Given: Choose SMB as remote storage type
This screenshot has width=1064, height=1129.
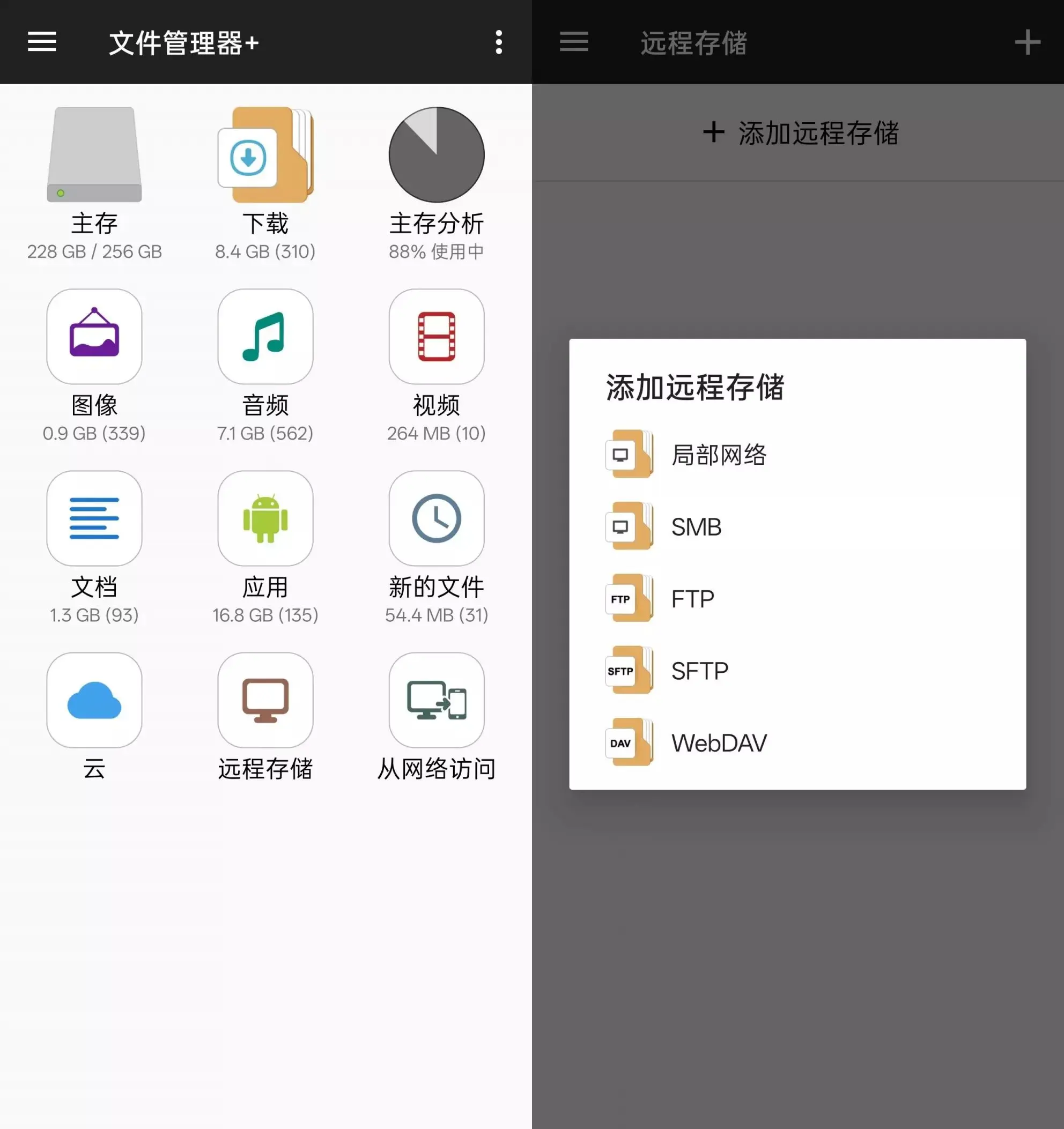Looking at the screenshot, I should pos(696,526).
